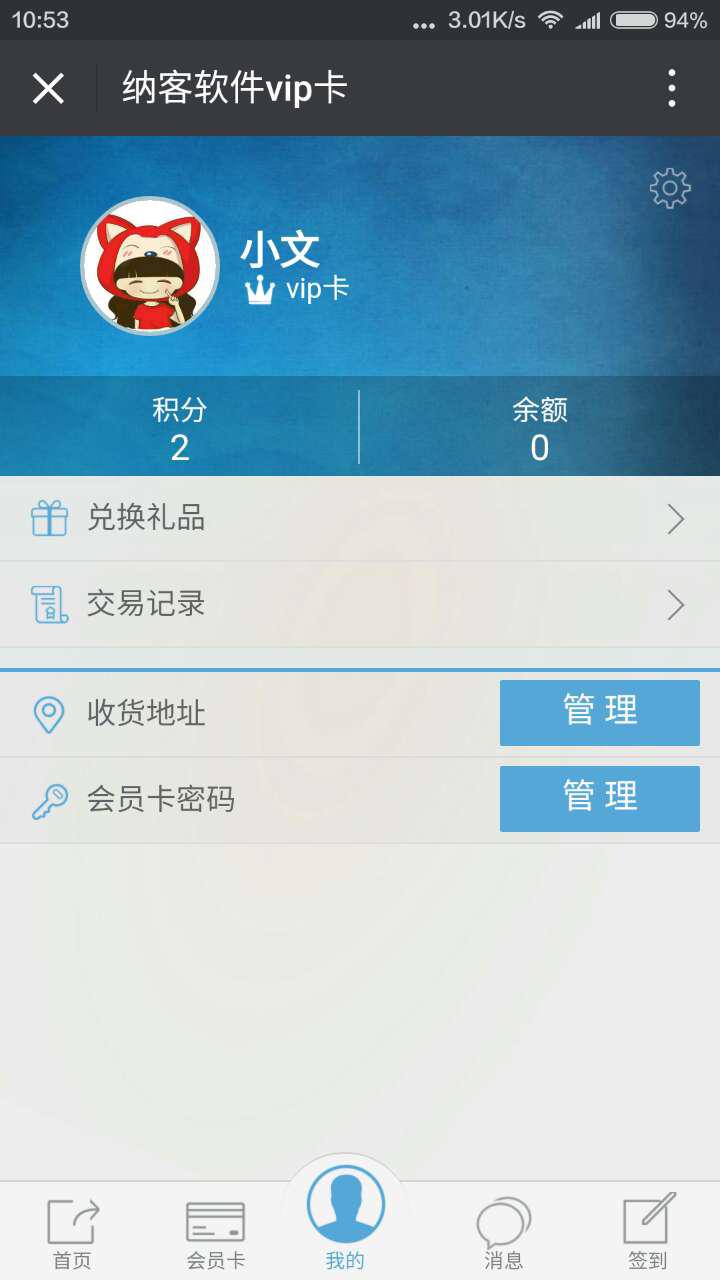Image resolution: width=720 pixels, height=1280 pixels.
Task: Go to the 会员卡 tab
Action: (215, 1233)
